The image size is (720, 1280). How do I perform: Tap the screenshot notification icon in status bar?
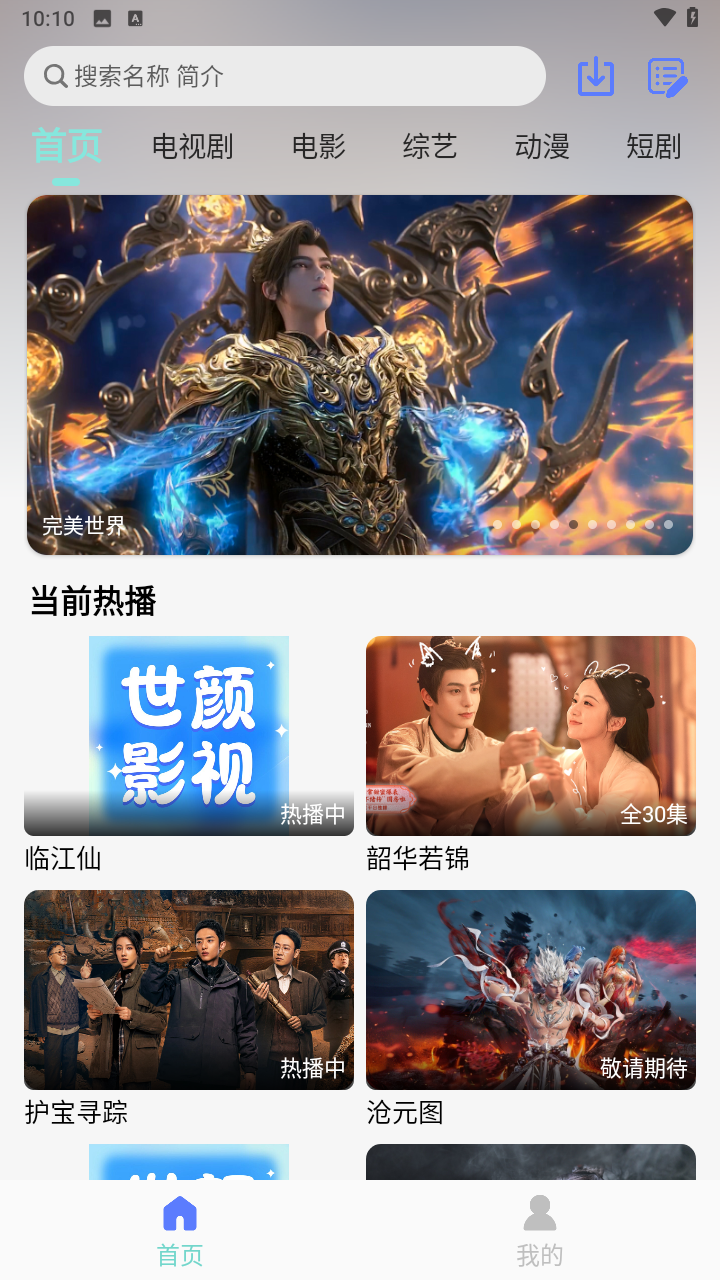[x=99, y=17]
